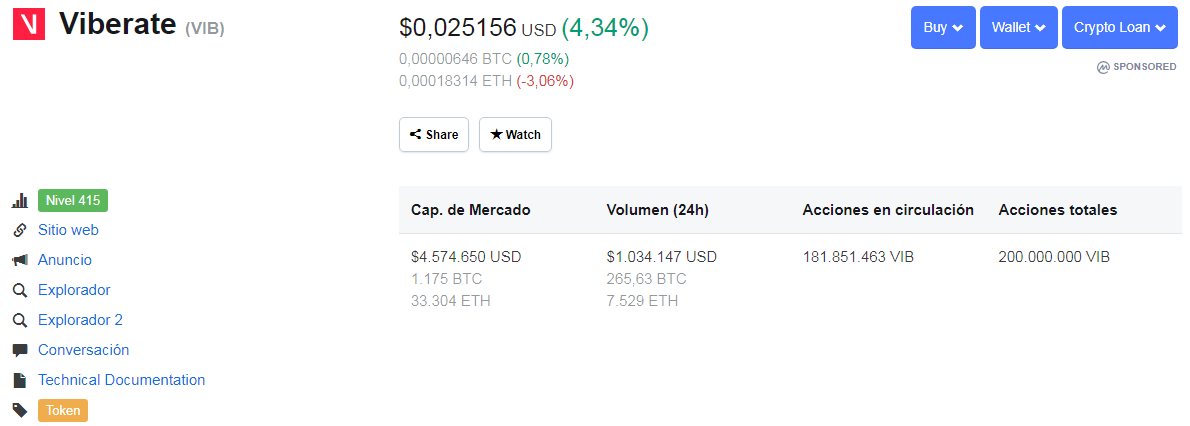Image resolution: width=1190 pixels, height=426 pixels.
Task: Open Technical Documentation link
Action: (121, 380)
